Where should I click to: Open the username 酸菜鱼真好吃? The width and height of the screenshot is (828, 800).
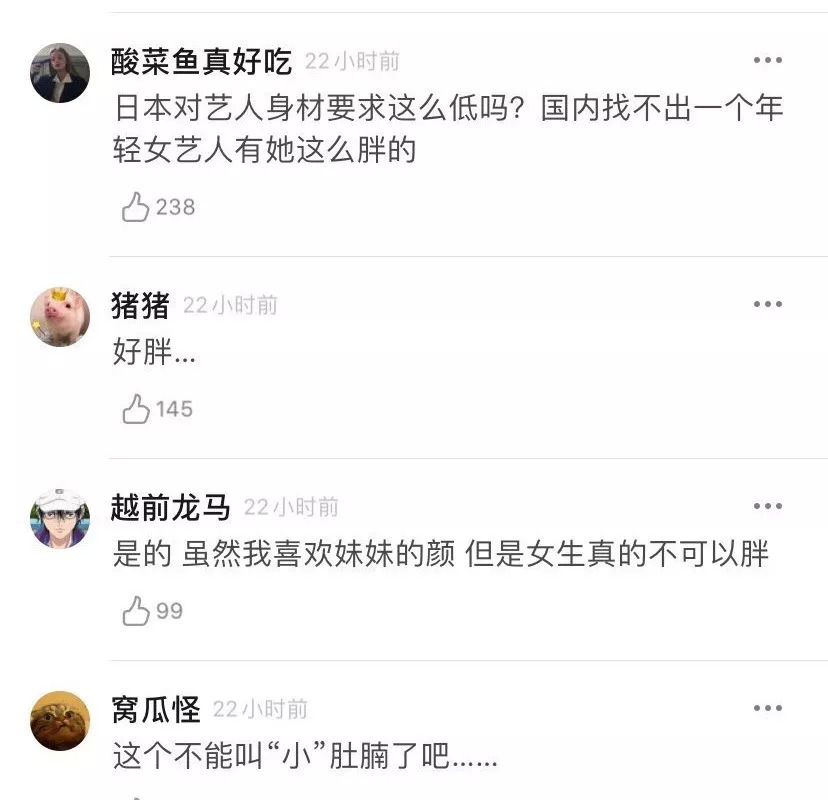[201, 62]
